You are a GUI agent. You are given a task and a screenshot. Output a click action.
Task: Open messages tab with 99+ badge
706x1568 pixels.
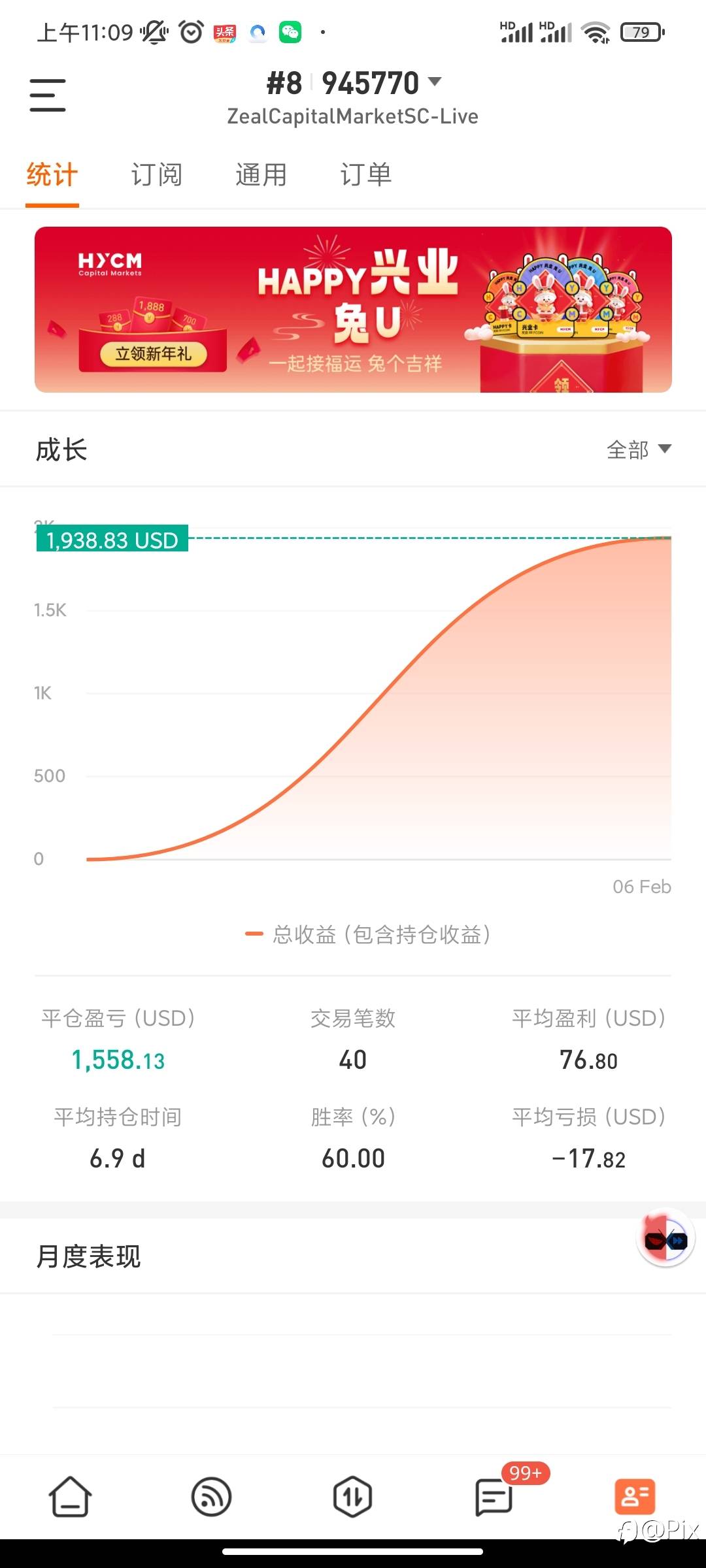495,1497
